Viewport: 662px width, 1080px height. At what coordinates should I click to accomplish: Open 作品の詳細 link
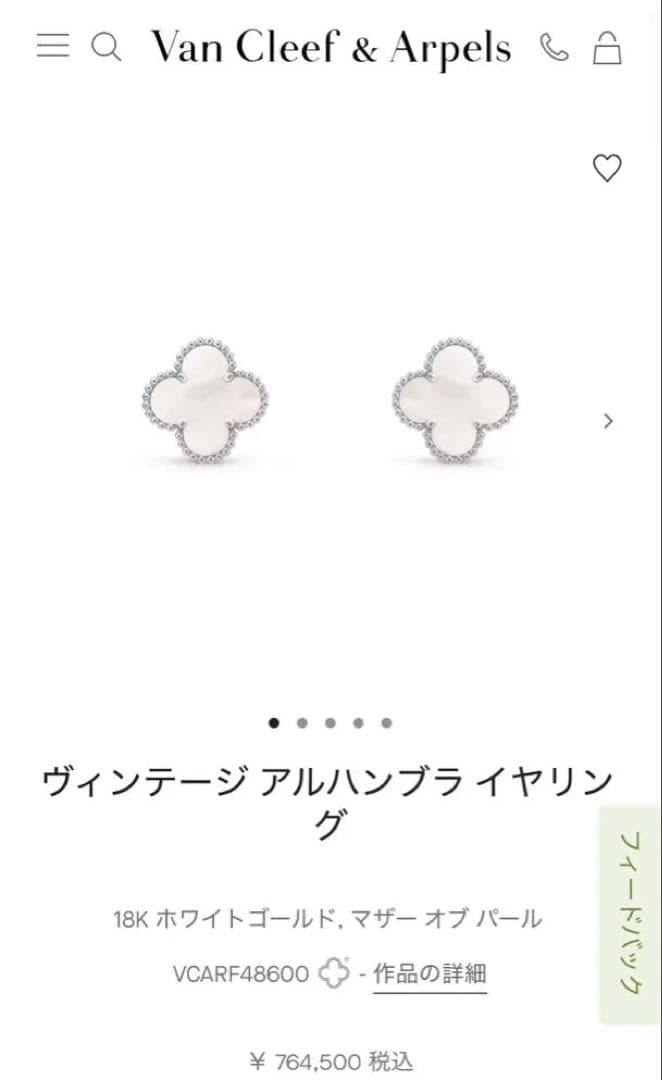430,973
